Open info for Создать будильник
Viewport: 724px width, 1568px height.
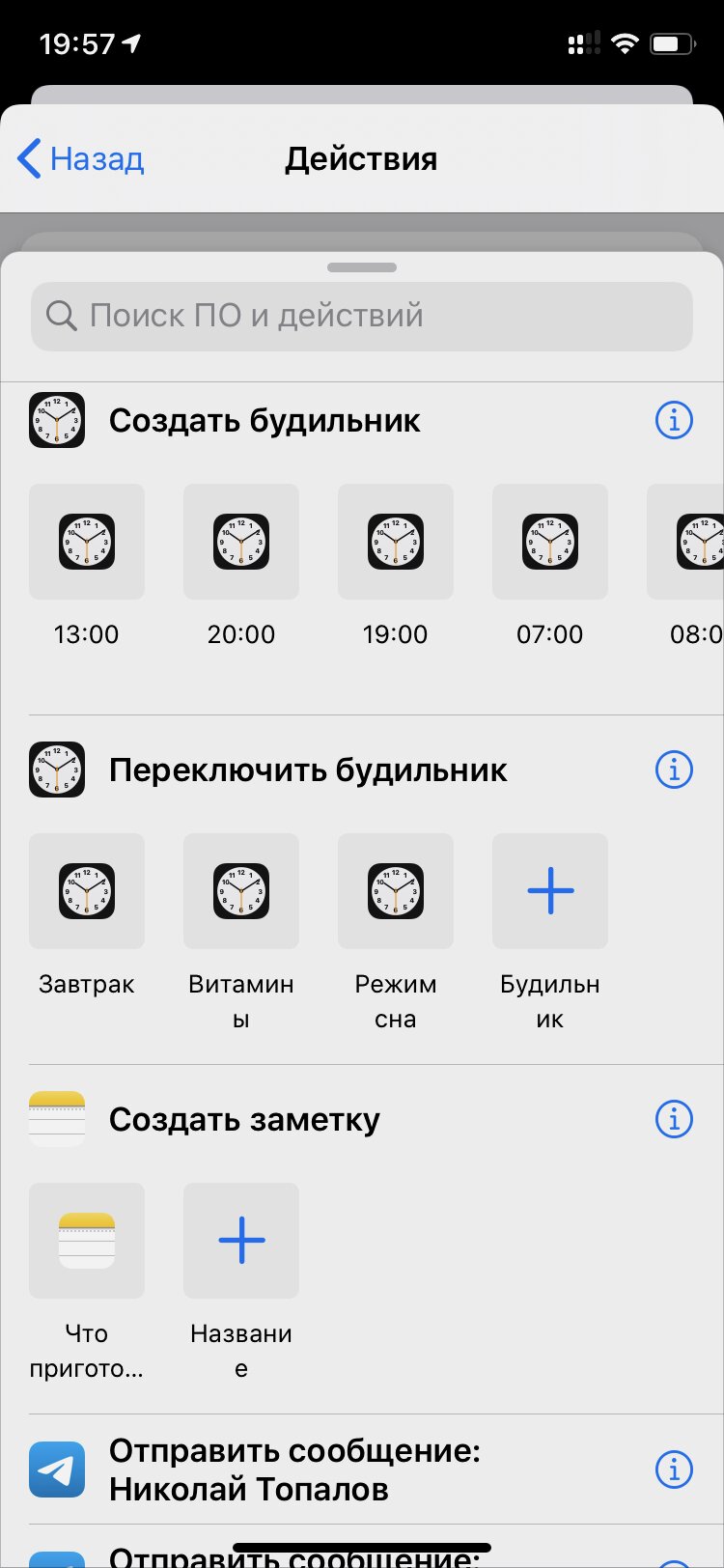click(x=674, y=420)
